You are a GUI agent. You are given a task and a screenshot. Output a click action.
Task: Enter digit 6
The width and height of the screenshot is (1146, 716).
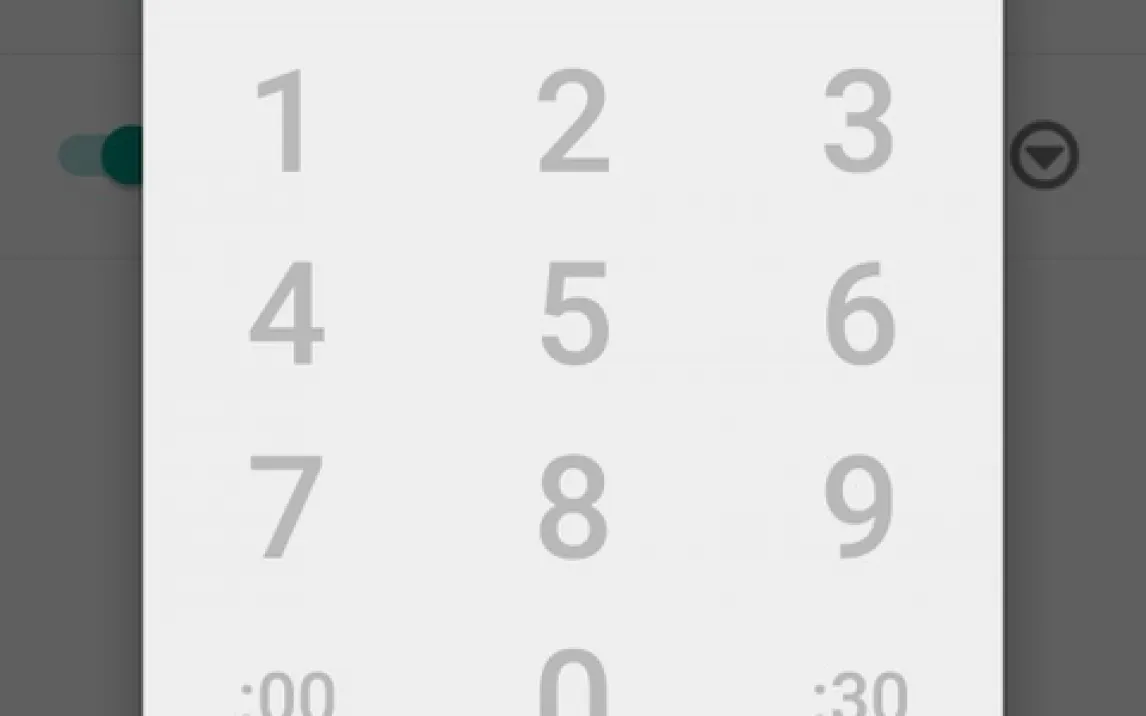(858, 315)
